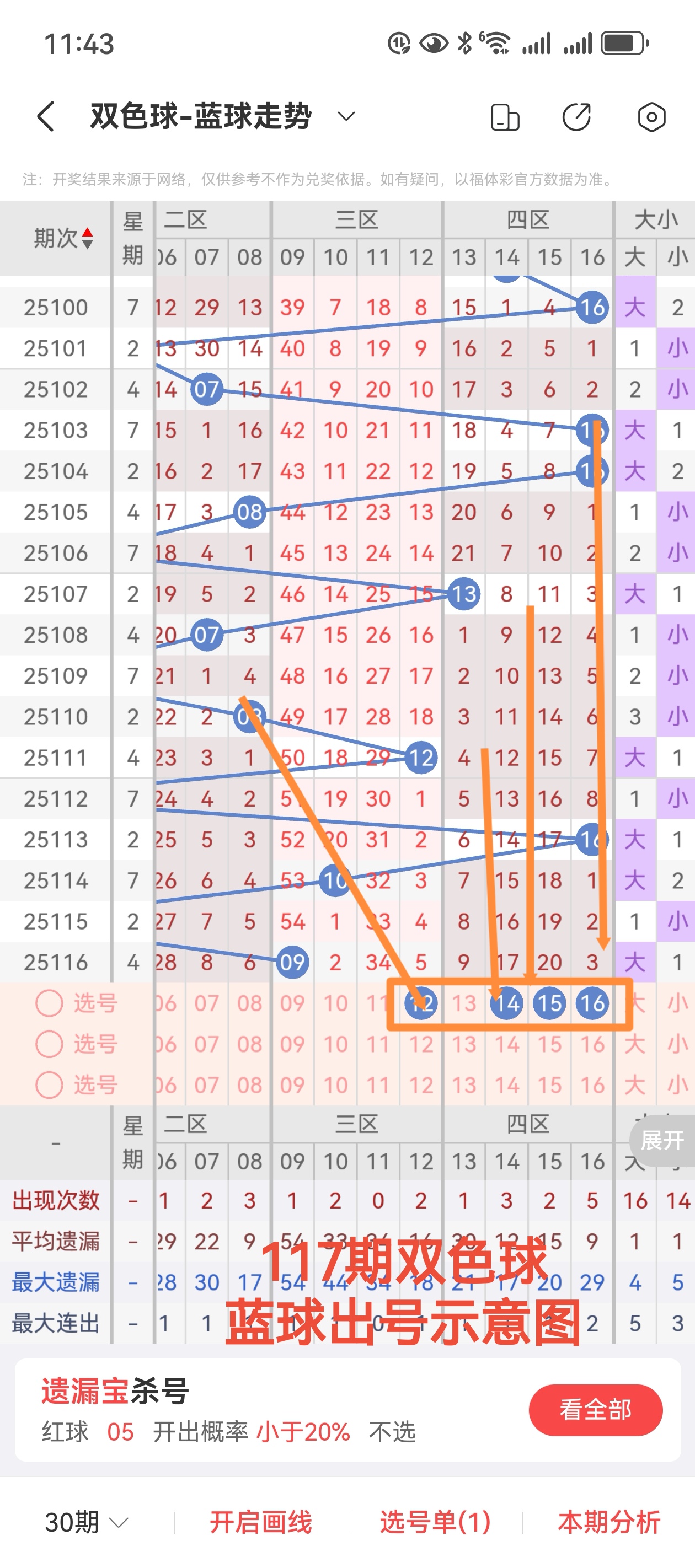
Task: Enable drawing lines via 开启画线
Action: tap(261, 1522)
